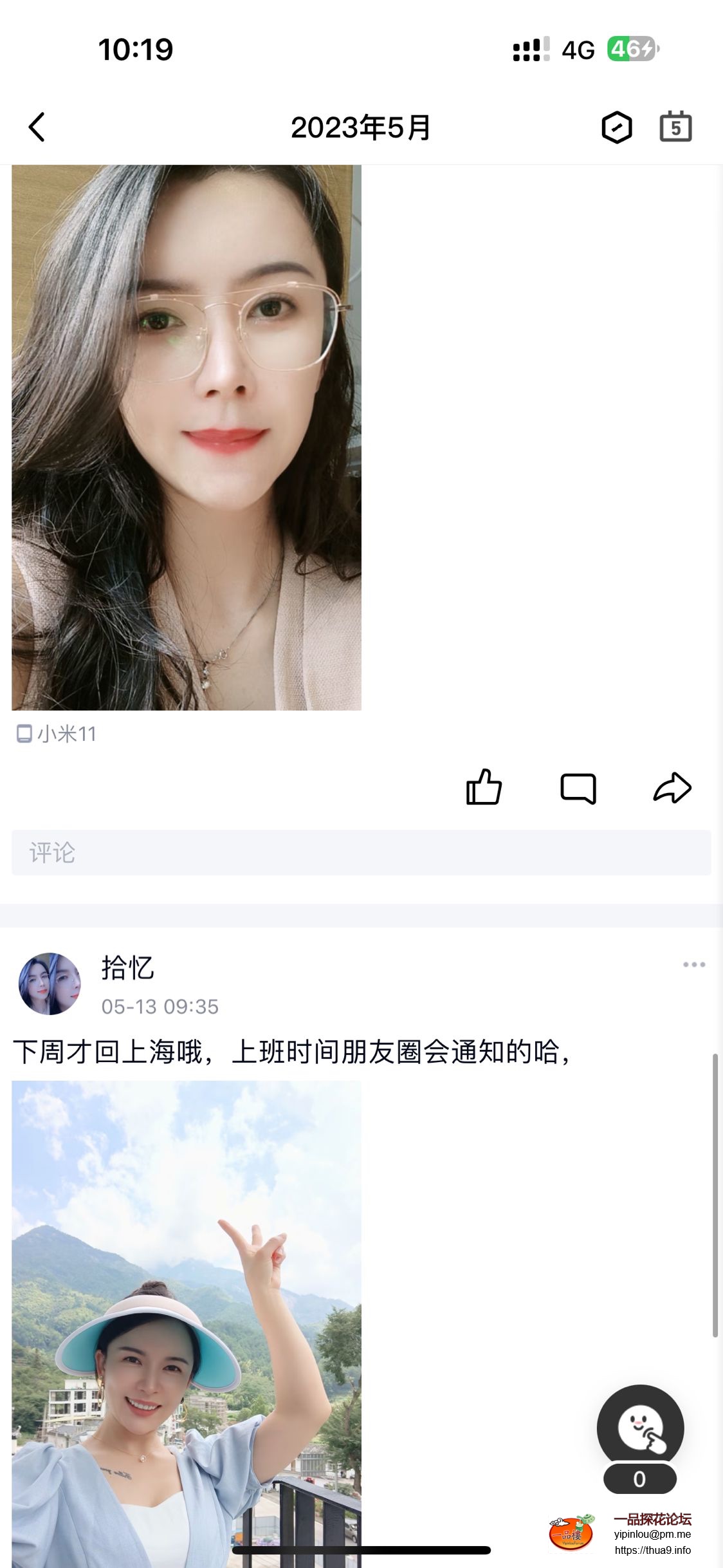Like the post sent from 小米11
The image size is (723, 1568).
tap(484, 787)
